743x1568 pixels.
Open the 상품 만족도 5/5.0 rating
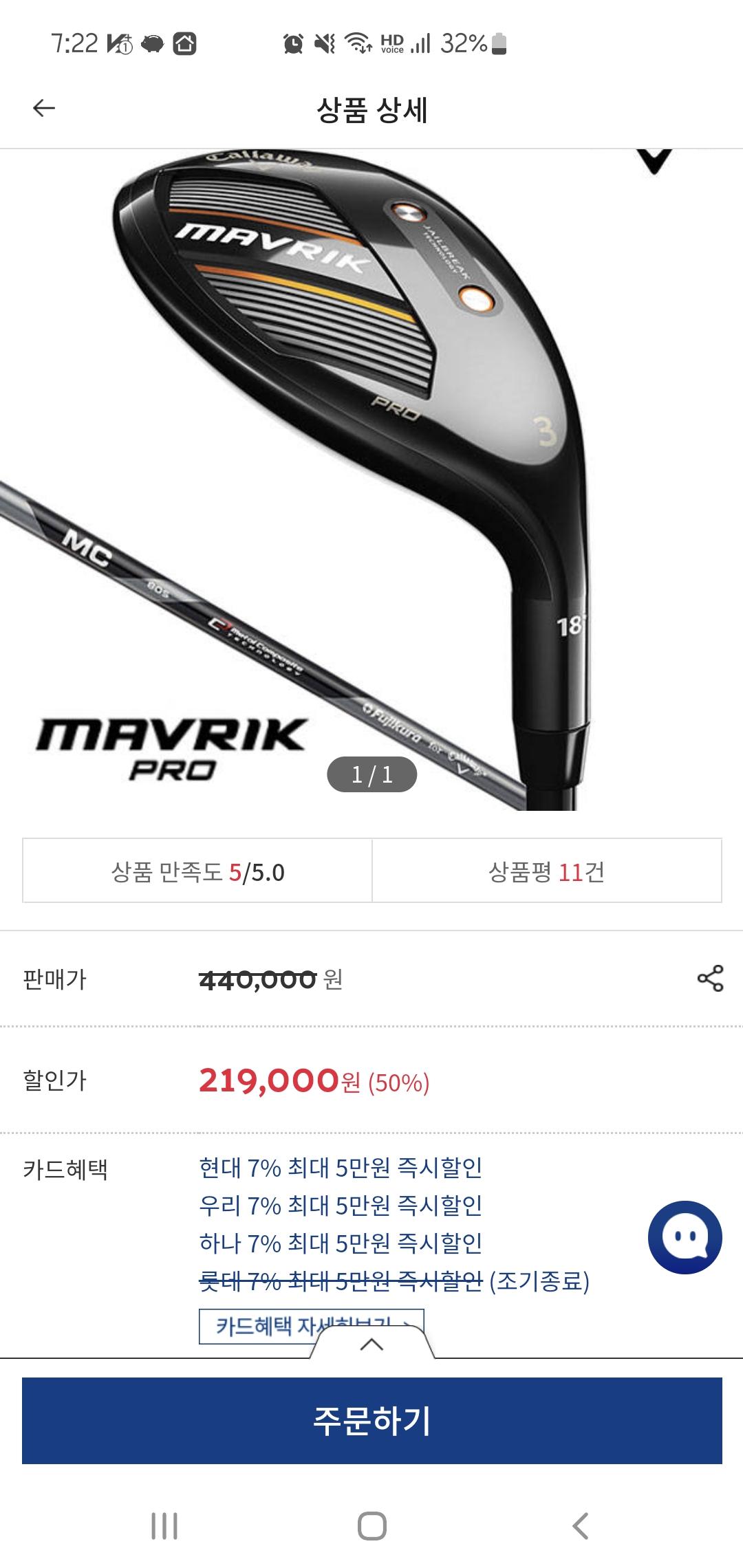(197, 871)
